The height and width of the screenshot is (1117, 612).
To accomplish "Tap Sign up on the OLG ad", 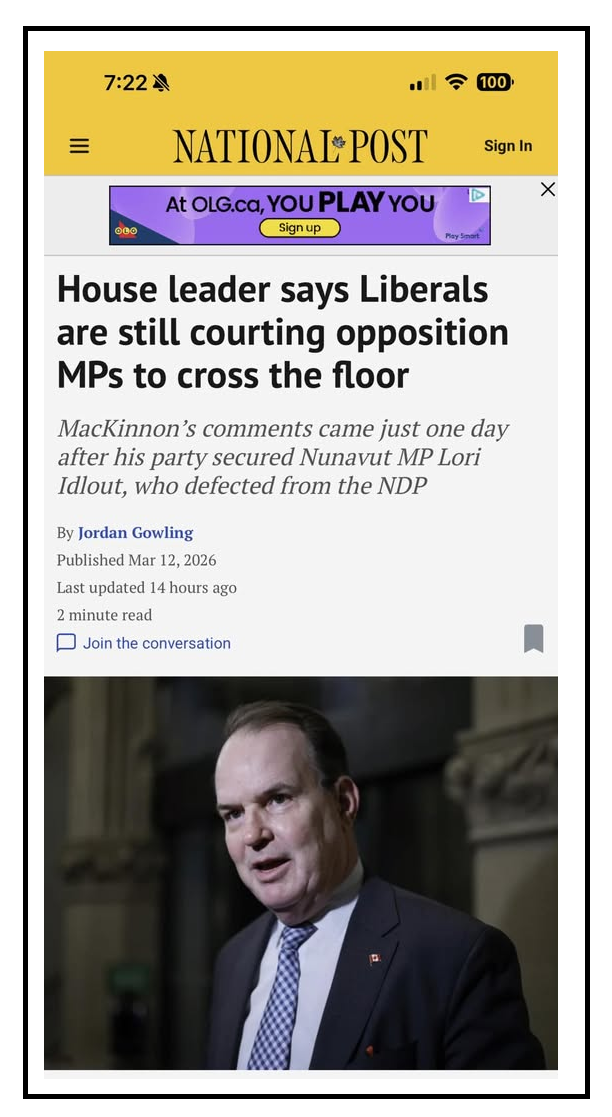I will pyautogui.click(x=300, y=228).
